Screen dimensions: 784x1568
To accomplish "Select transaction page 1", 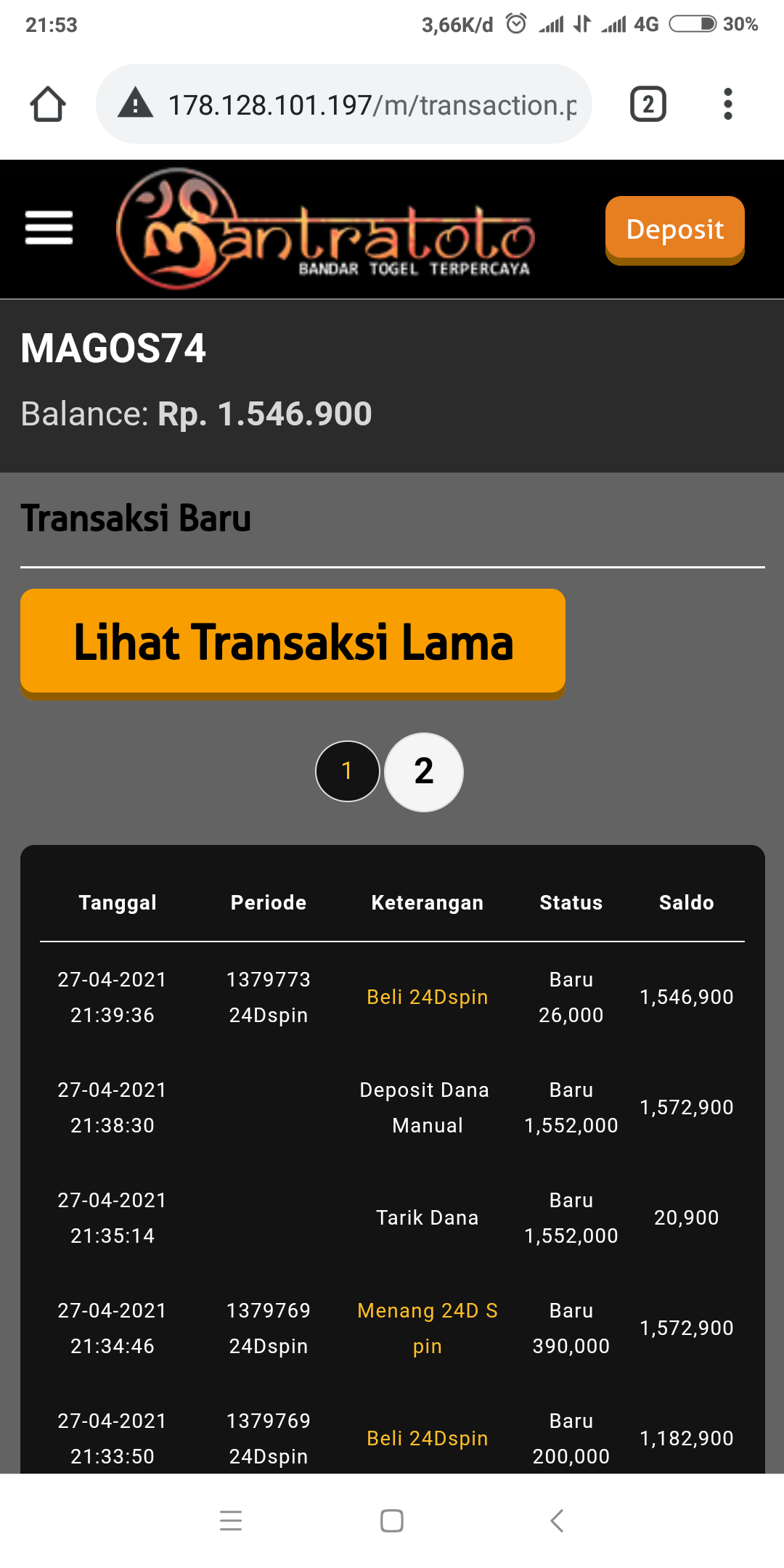I will point(347,771).
